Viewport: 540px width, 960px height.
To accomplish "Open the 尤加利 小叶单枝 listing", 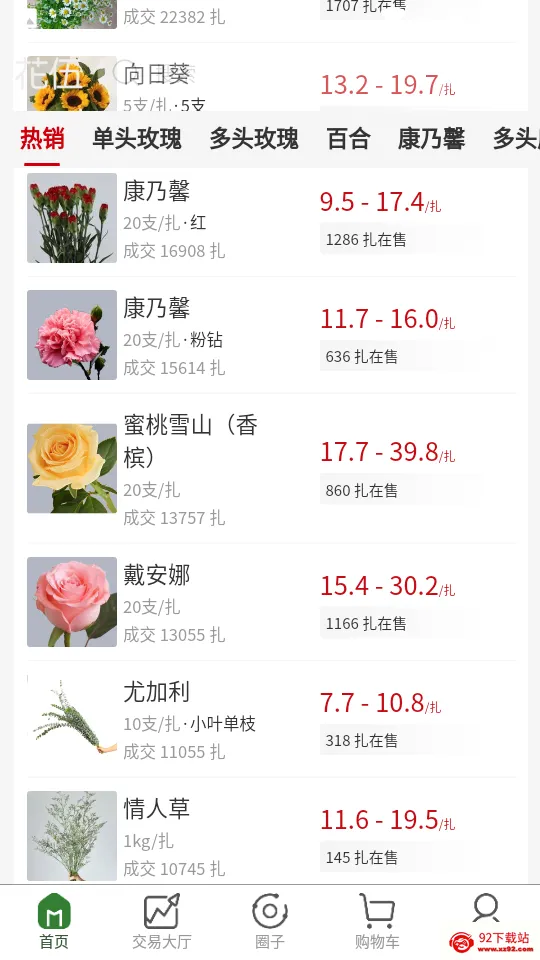I will 271,719.
